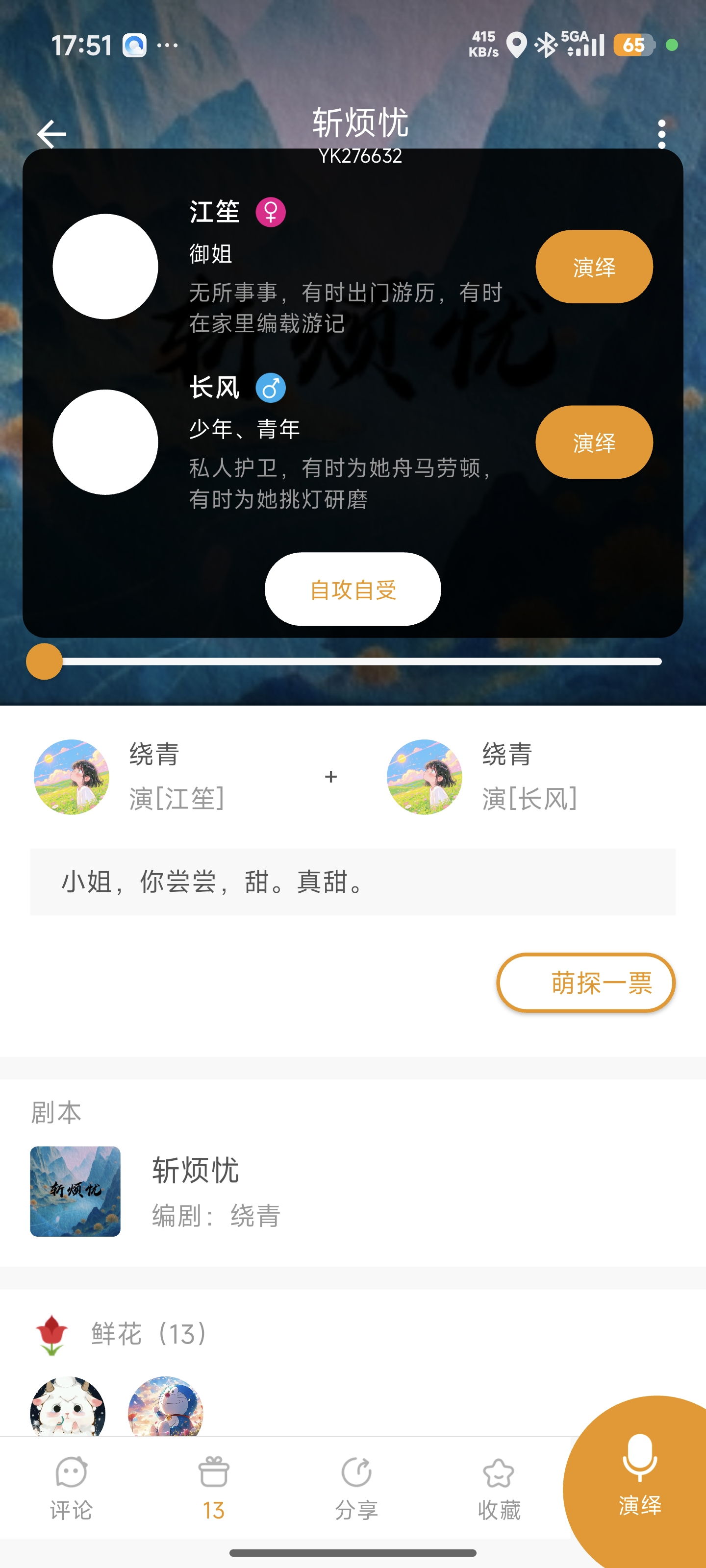The height and width of the screenshot is (1568, 706).
Task: Tap 演绎 button for role 江笙
Action: point(593,267)
